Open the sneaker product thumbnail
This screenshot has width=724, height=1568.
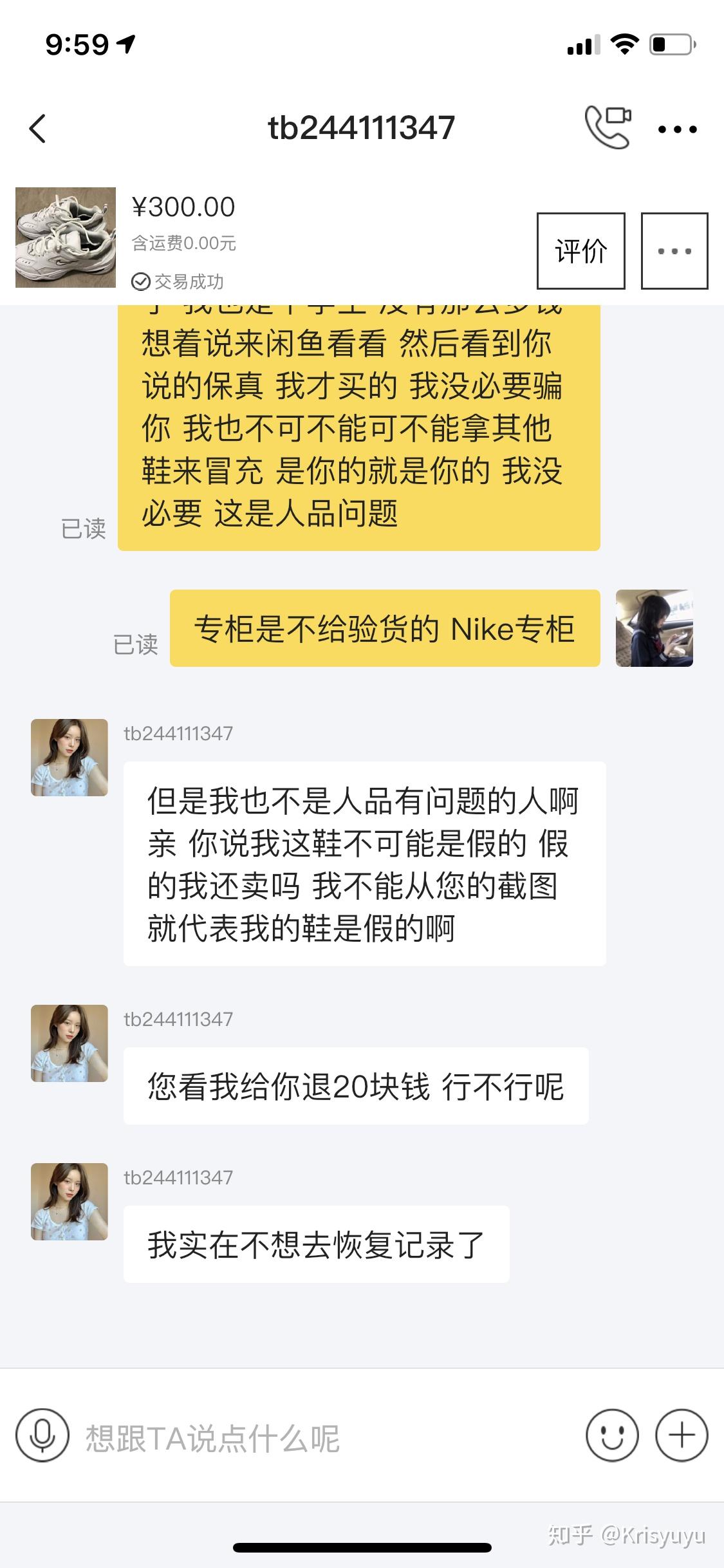[66, 238]
